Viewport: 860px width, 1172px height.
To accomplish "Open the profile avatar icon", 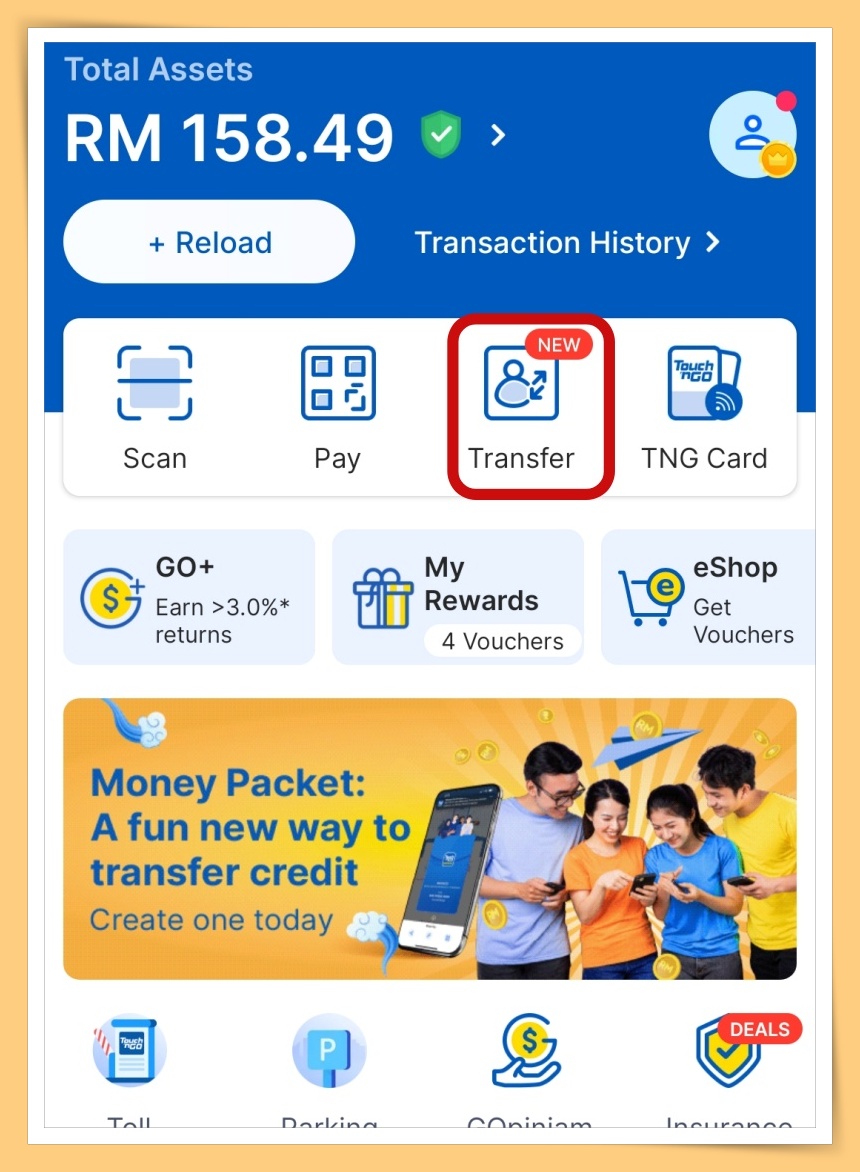I will coord(751,134).
